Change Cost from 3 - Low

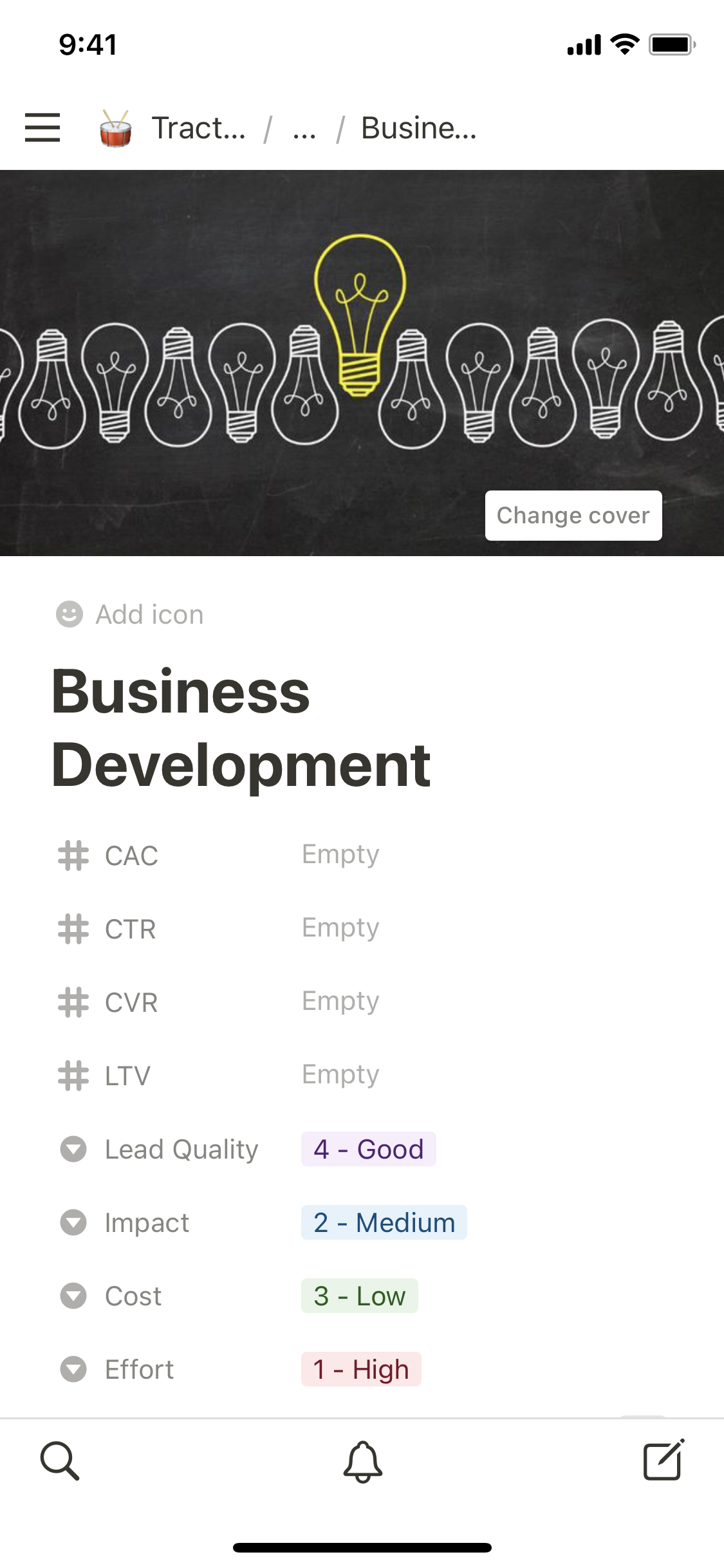(x=359, y=1296)
